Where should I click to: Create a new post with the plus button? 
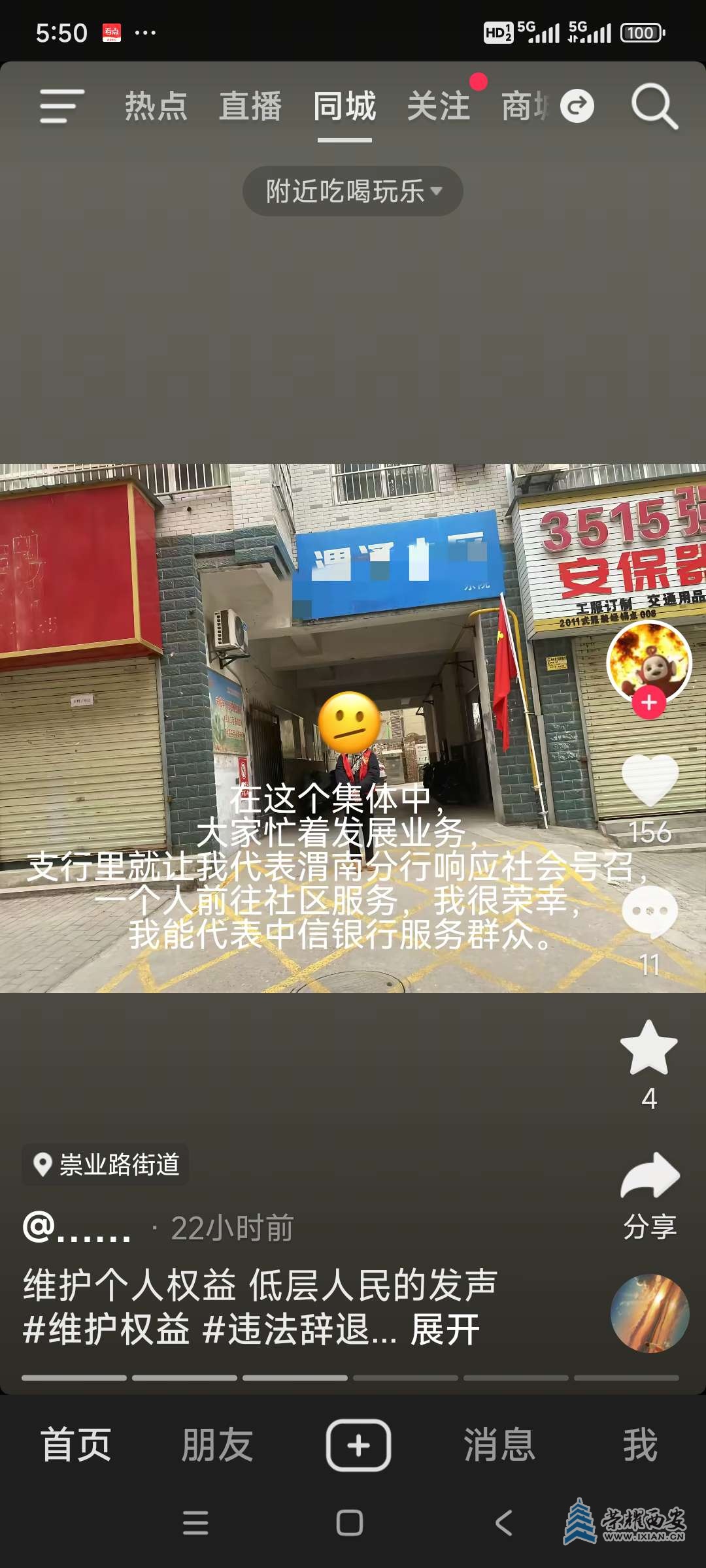coord(358,1445)
